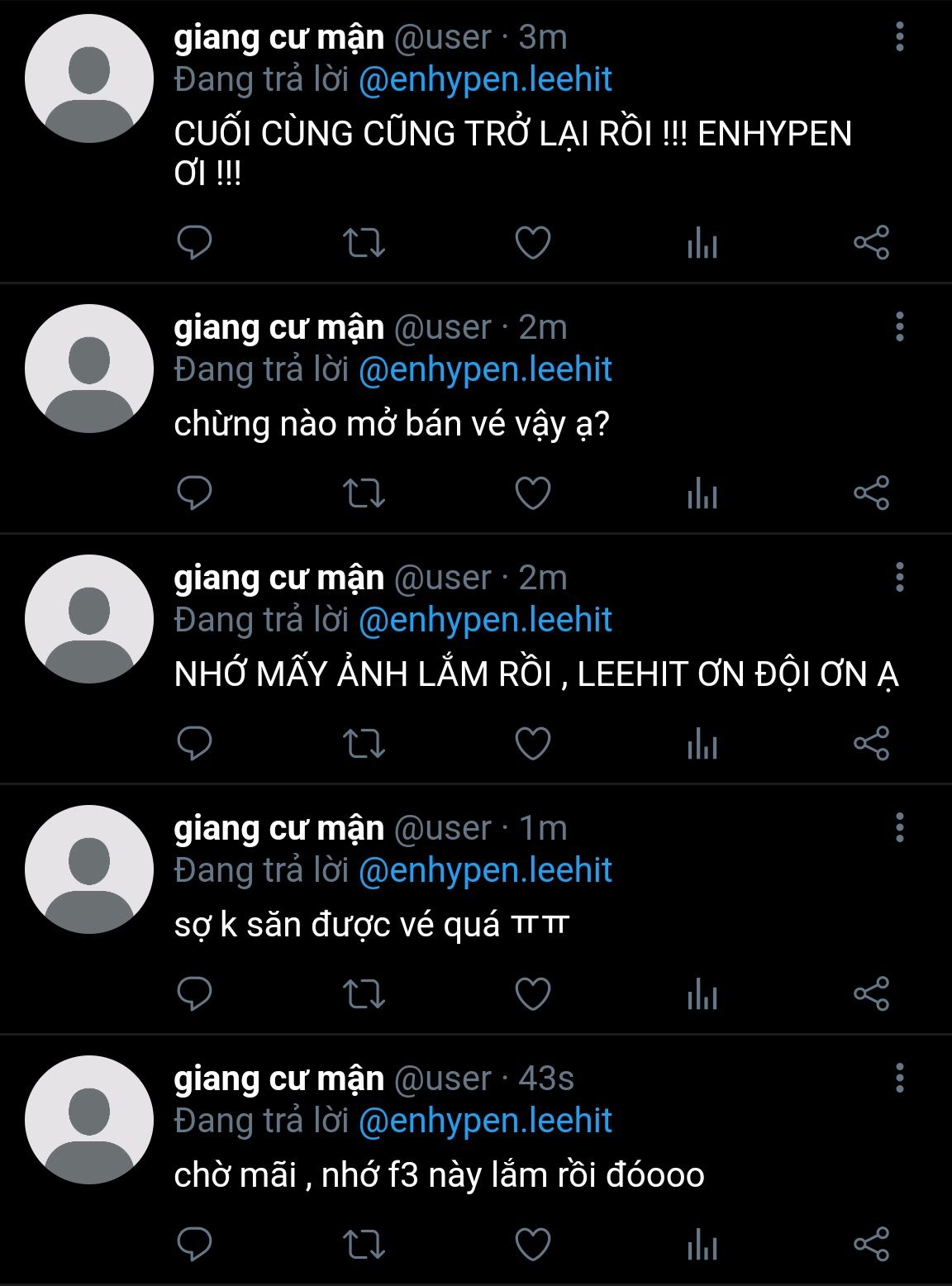Comment on the "CUỐI CÙNG CŨNG TRỞ LẠI" reply

click(195, 243)
